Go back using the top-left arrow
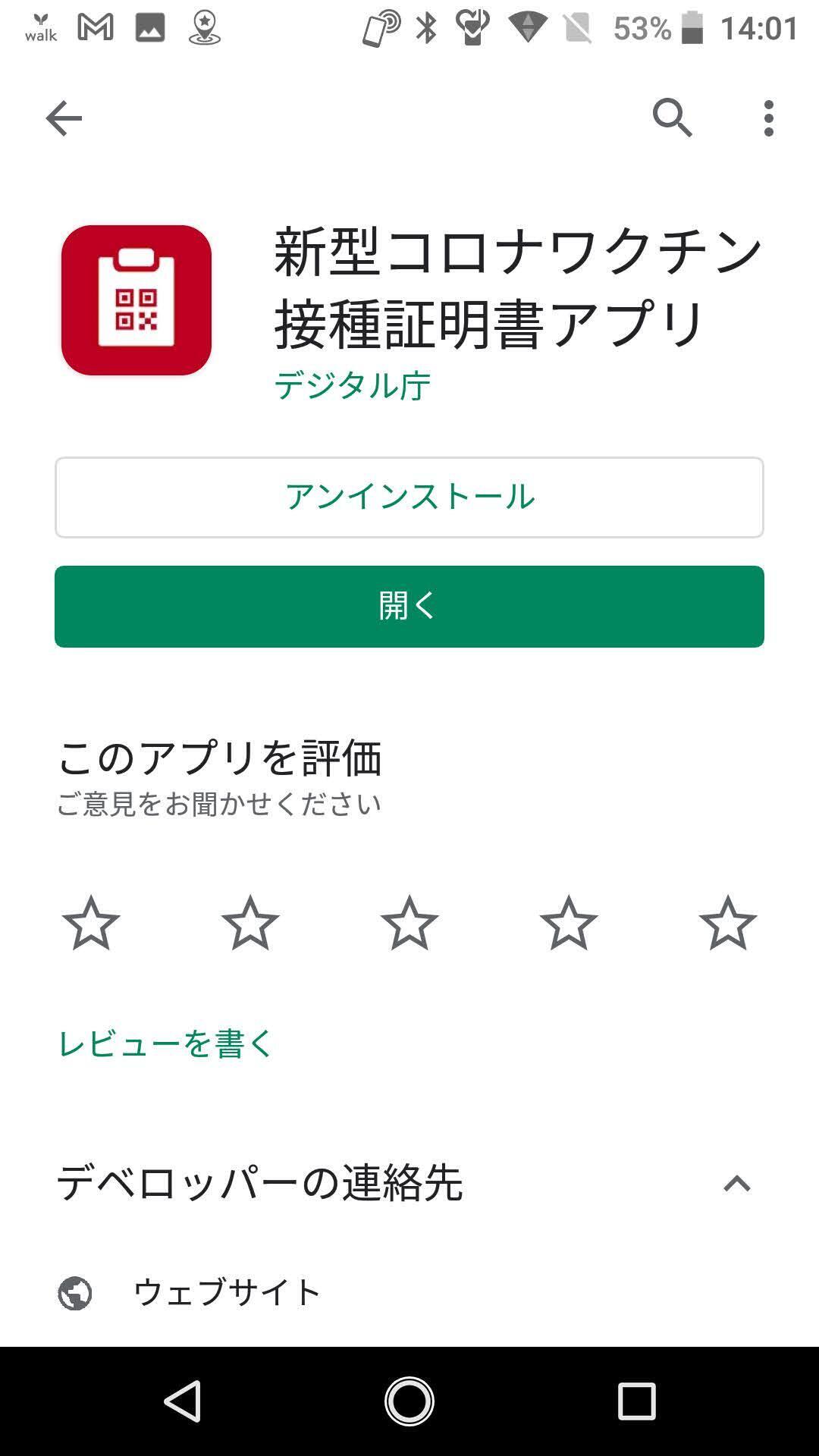Viewport: 819px width, 1456px height. (64, 118)
